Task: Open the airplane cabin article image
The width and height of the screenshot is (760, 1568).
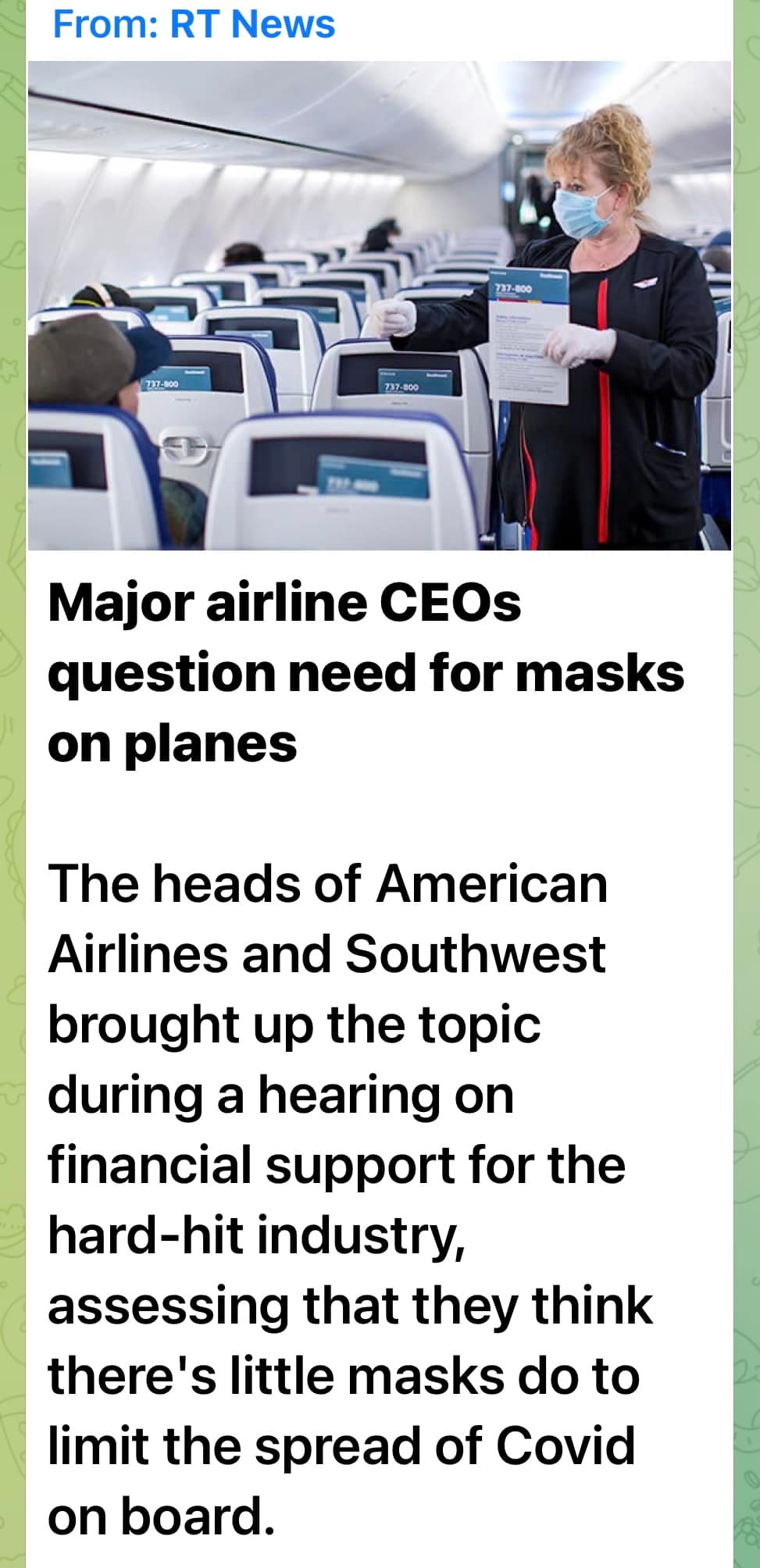Action: (380, 306)
